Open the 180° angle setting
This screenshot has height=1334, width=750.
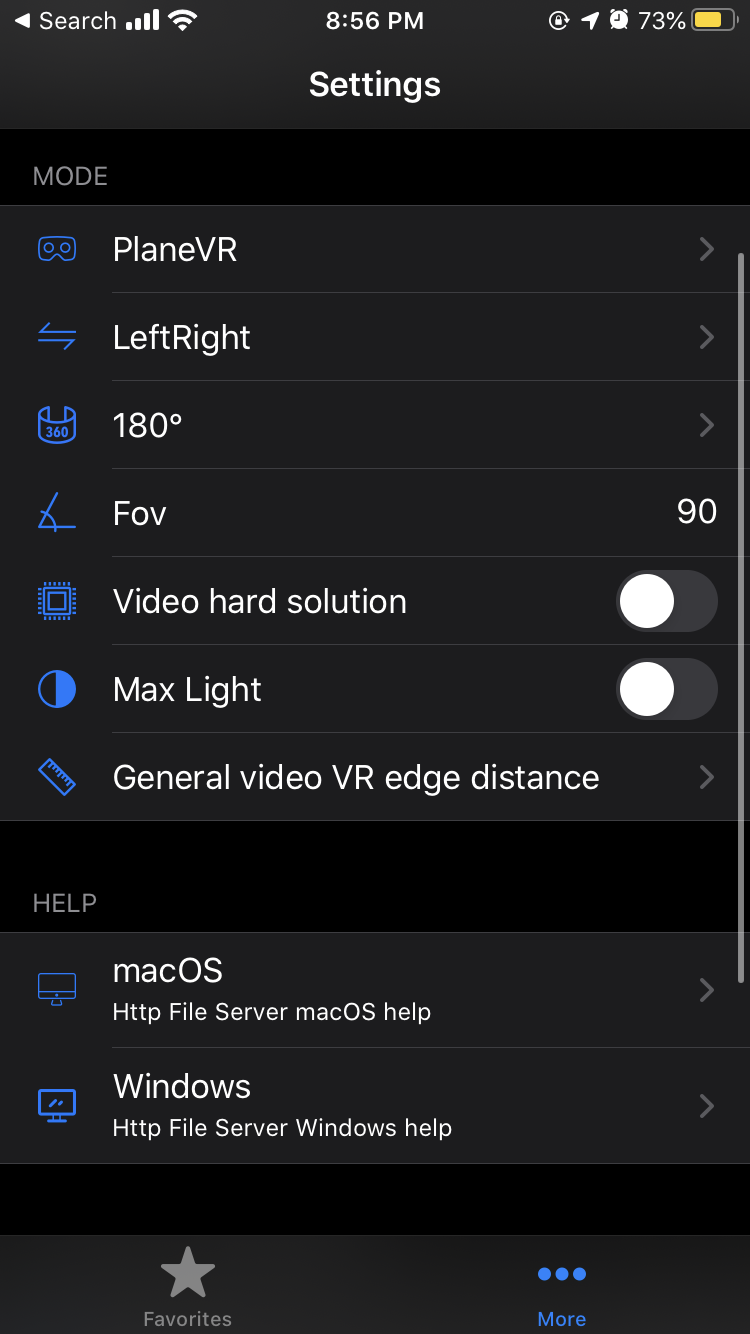tap(375, 425)
